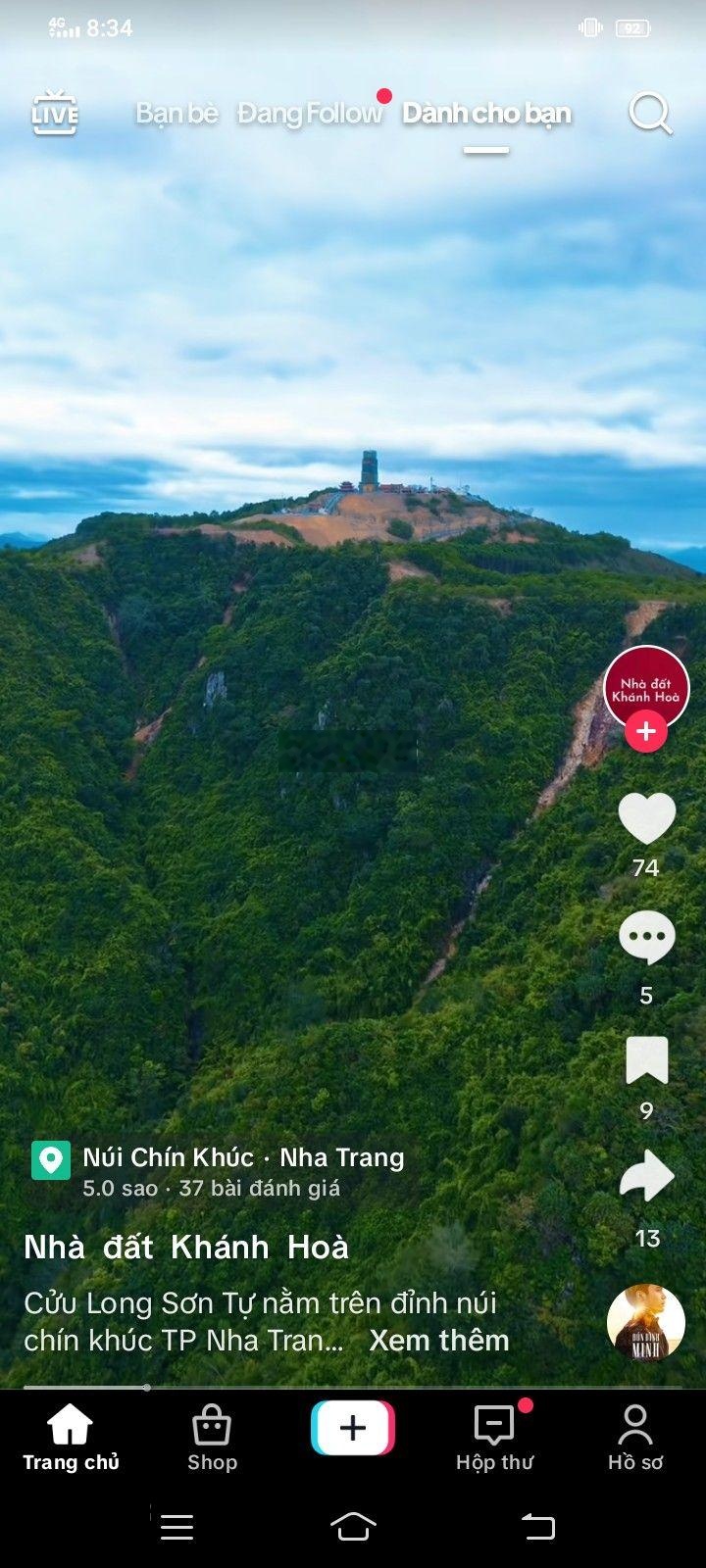Expand the caption with Xem thêm
The image size is (706, 1568).
(x=438, y=1341)
